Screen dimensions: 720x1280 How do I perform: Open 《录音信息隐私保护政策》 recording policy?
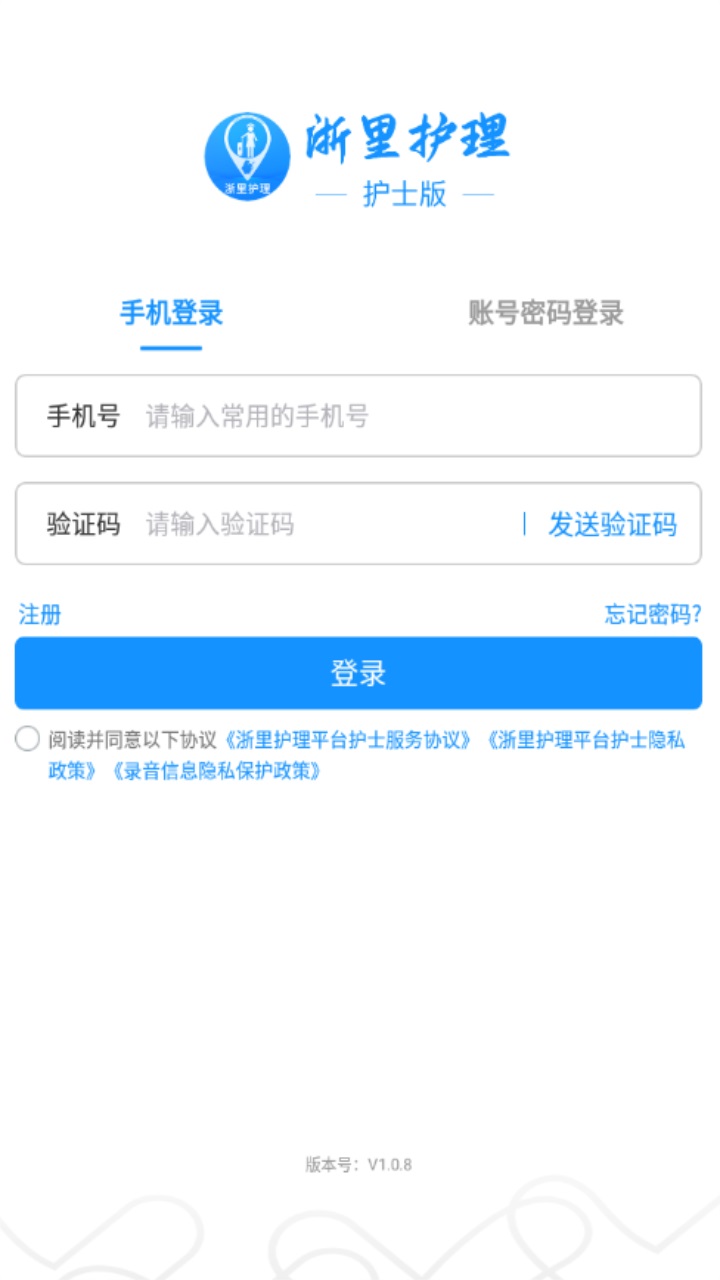click(x=218, y=771)
